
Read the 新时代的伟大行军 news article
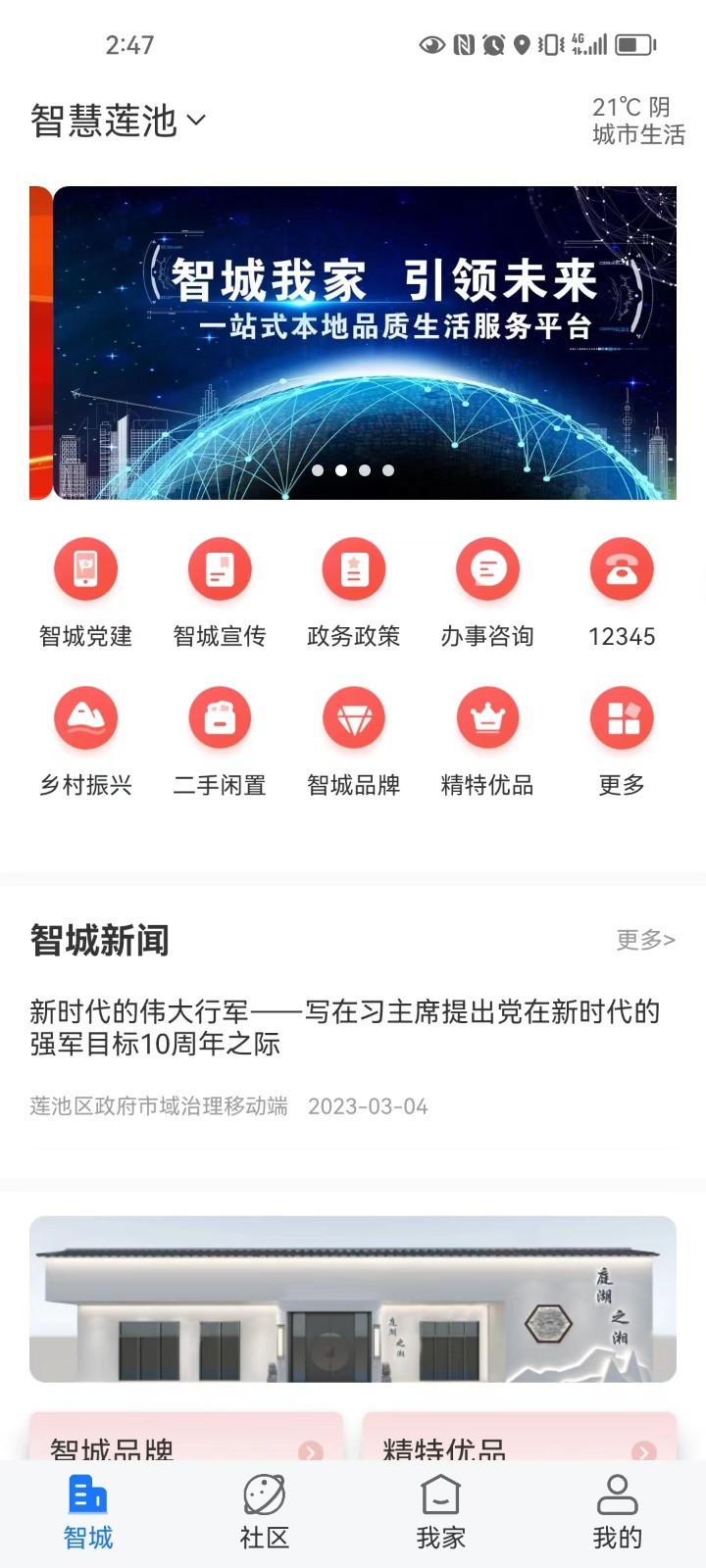coord(344,1027)
